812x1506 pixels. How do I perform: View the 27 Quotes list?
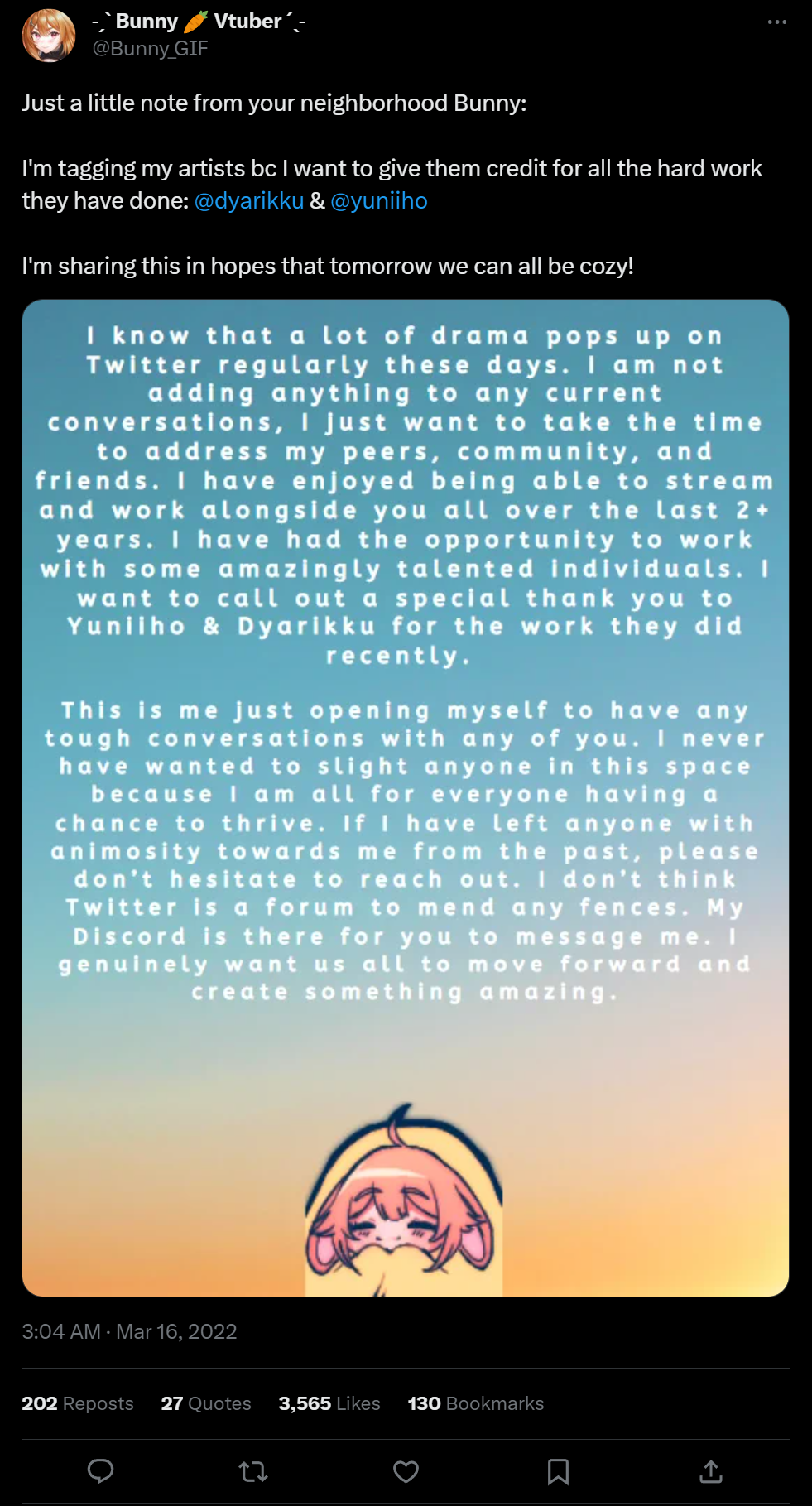coord(206,1403)
